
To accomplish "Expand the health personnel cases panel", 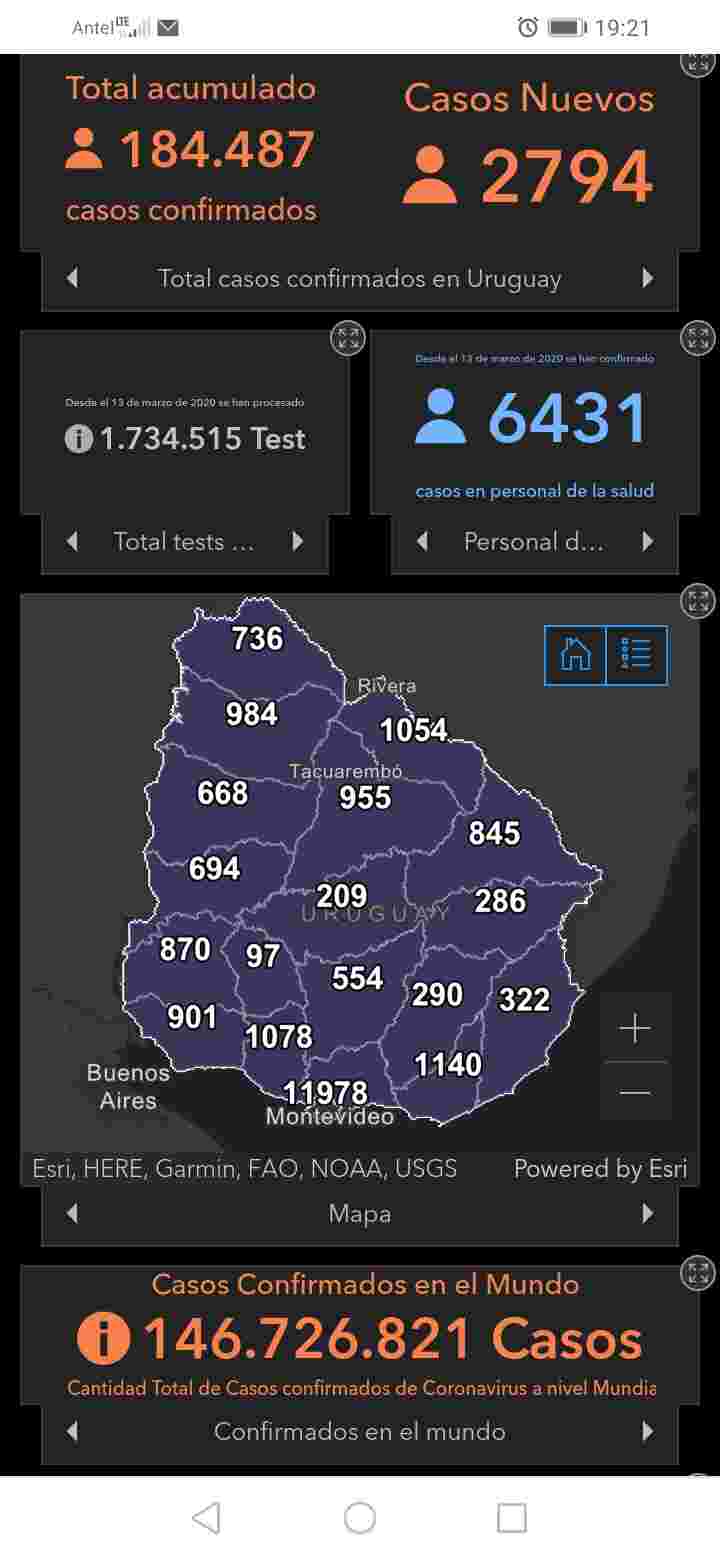I will tap(697, 337).
